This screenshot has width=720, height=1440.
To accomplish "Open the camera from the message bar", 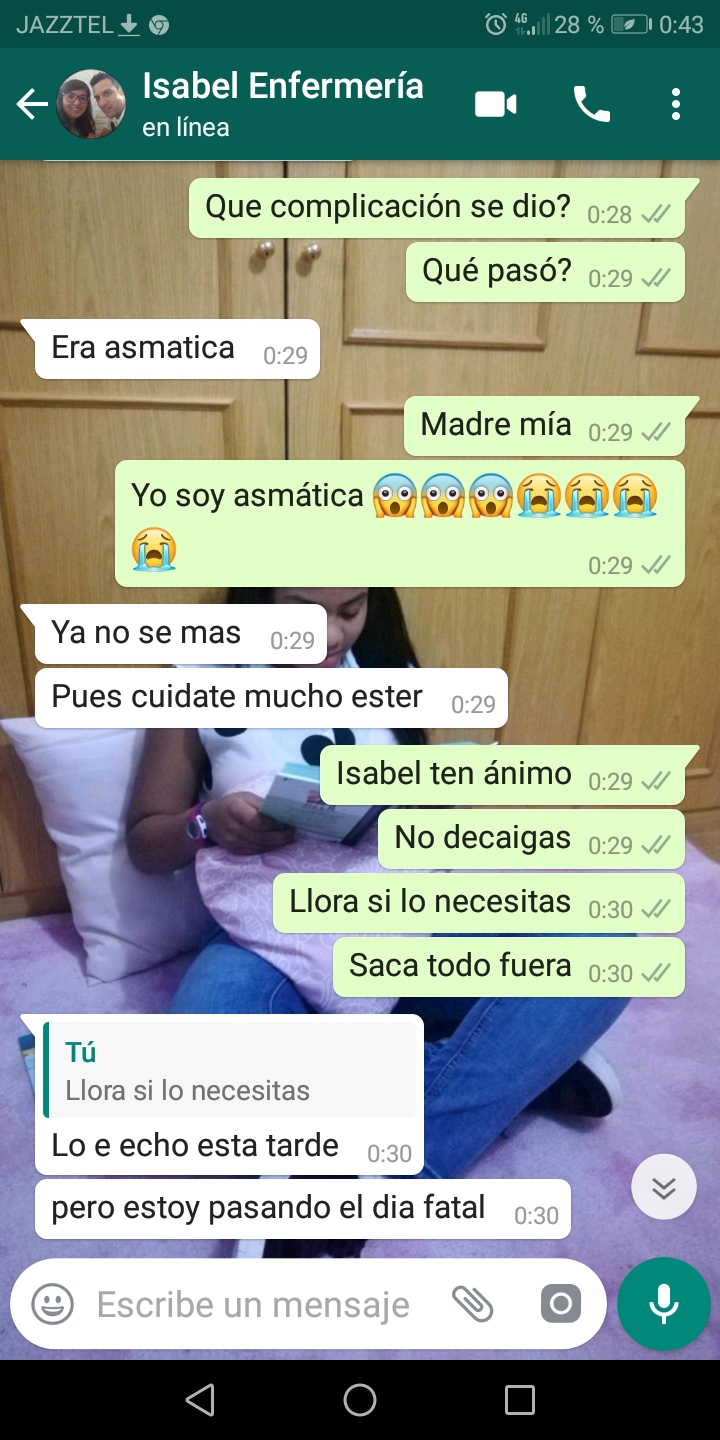I will coord(561,1304).
